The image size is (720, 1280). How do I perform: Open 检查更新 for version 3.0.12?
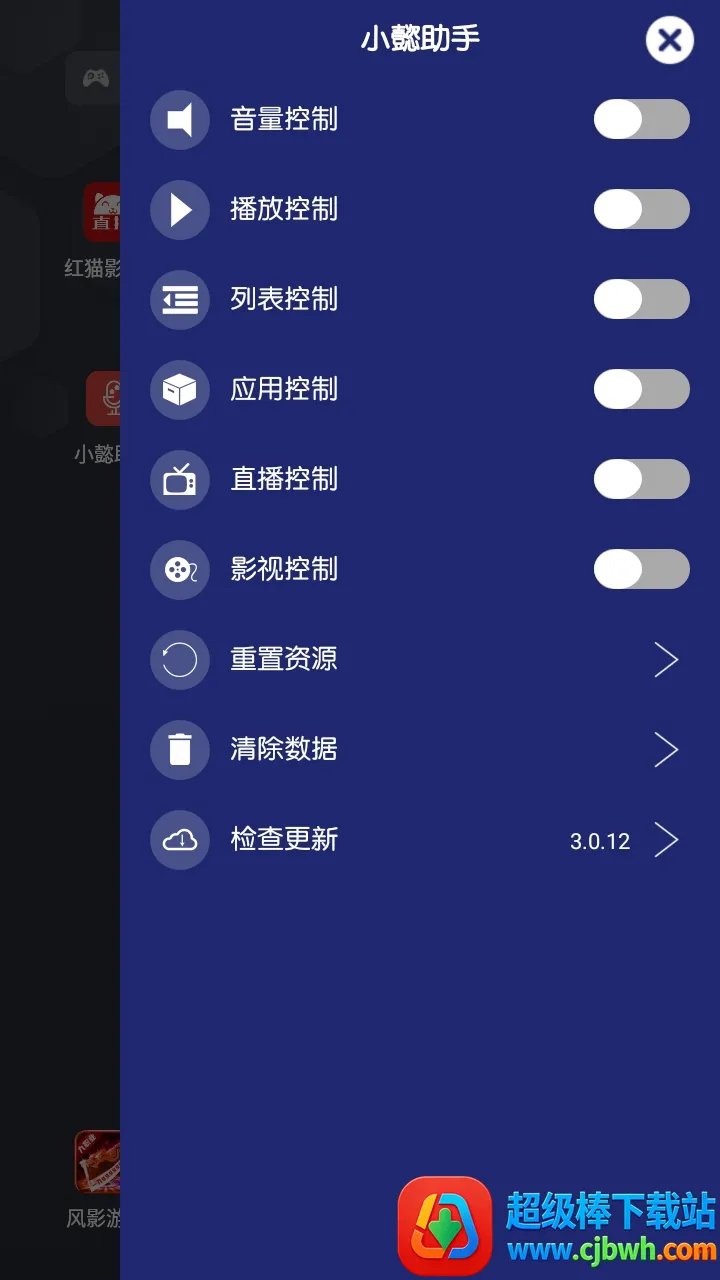(x=420, y=840)
